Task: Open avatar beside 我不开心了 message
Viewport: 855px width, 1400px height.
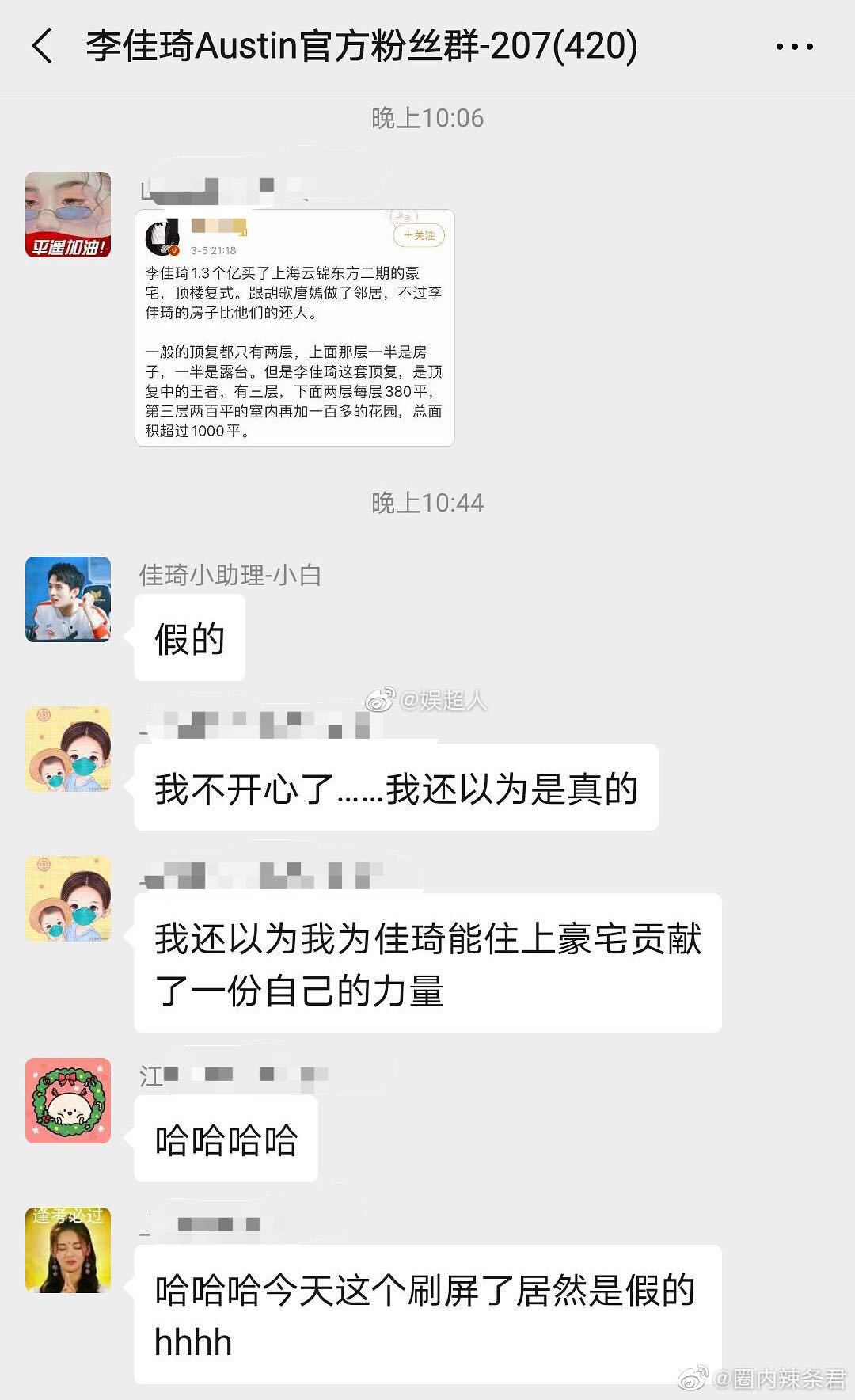Action: click(68, 749)
